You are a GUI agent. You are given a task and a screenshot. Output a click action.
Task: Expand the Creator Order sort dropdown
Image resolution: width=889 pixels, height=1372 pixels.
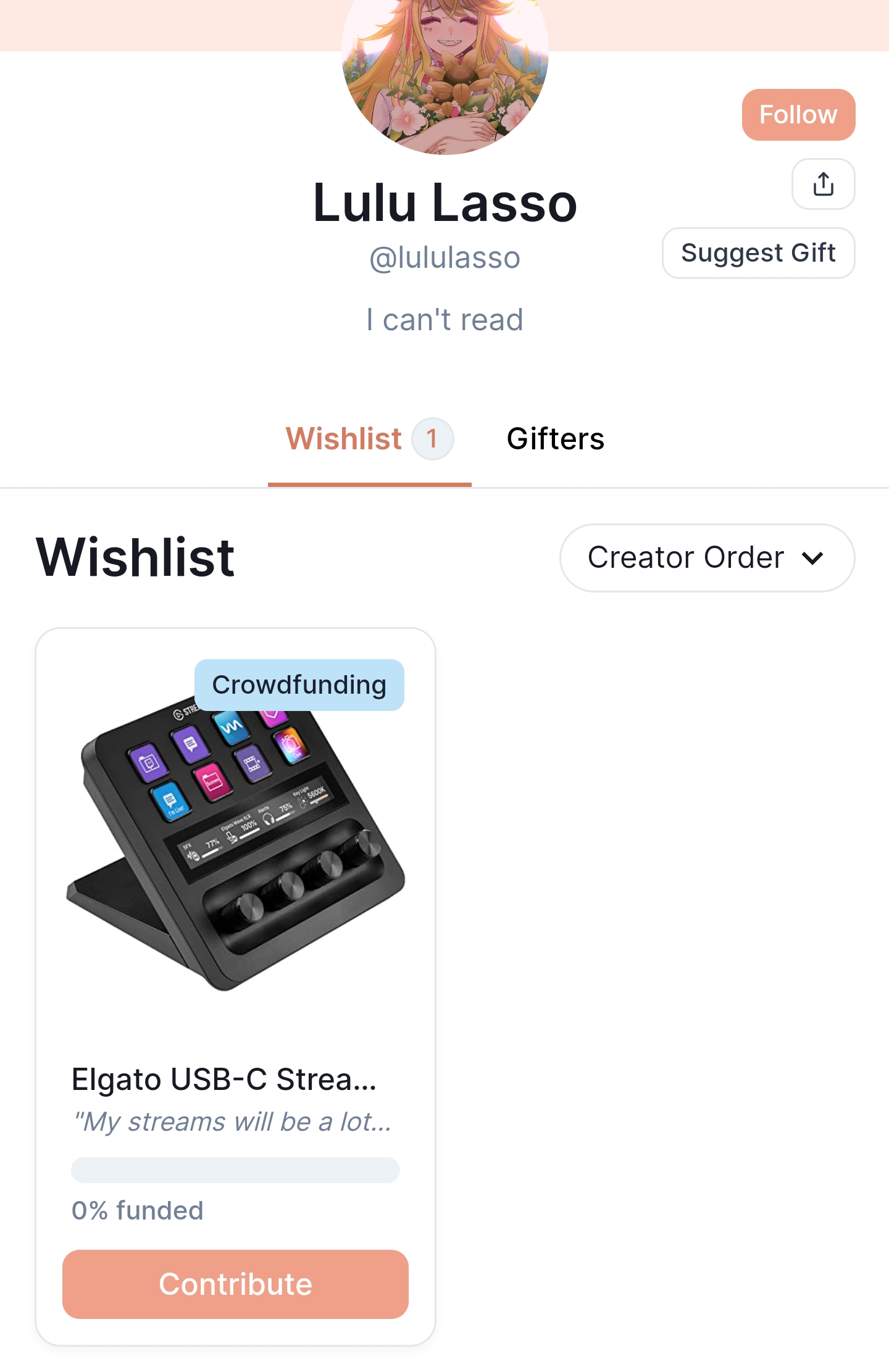pyautogui.click(x=706, y=557)
